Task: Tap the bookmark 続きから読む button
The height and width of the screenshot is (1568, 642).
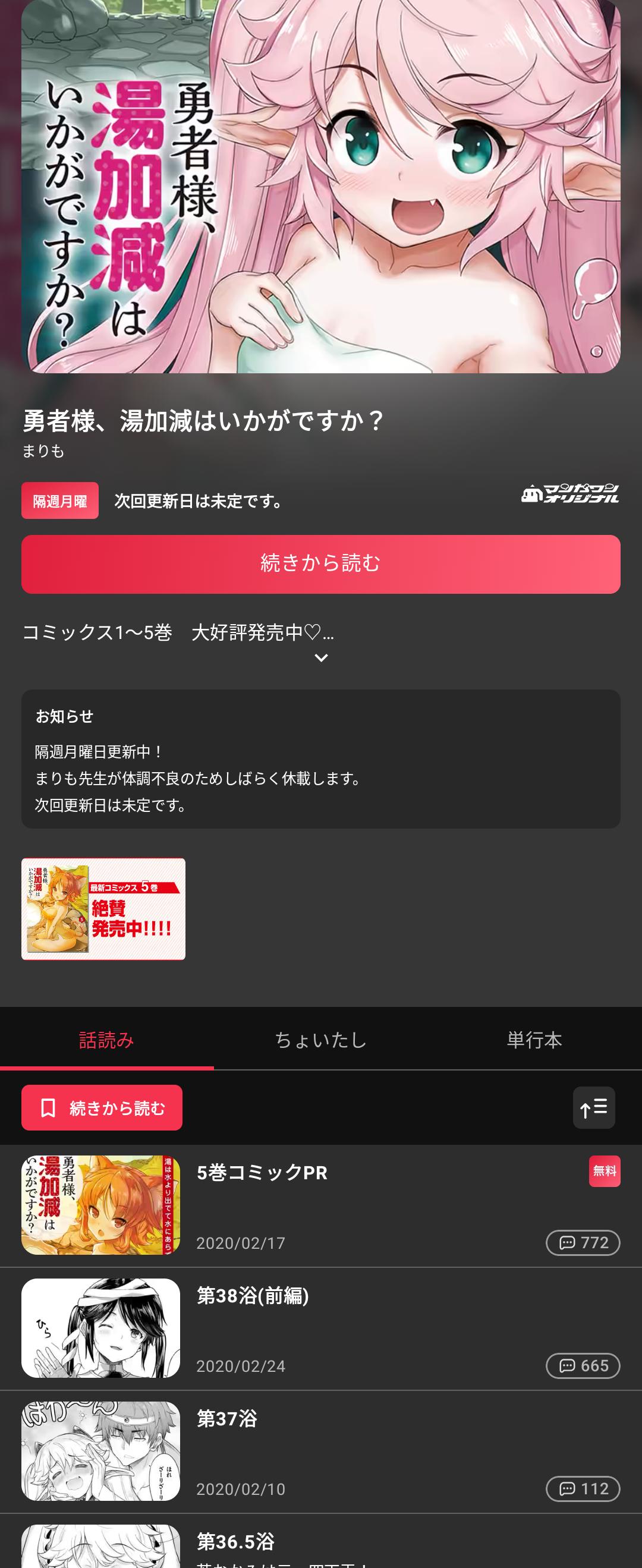Action: (x=102, y=1108)
